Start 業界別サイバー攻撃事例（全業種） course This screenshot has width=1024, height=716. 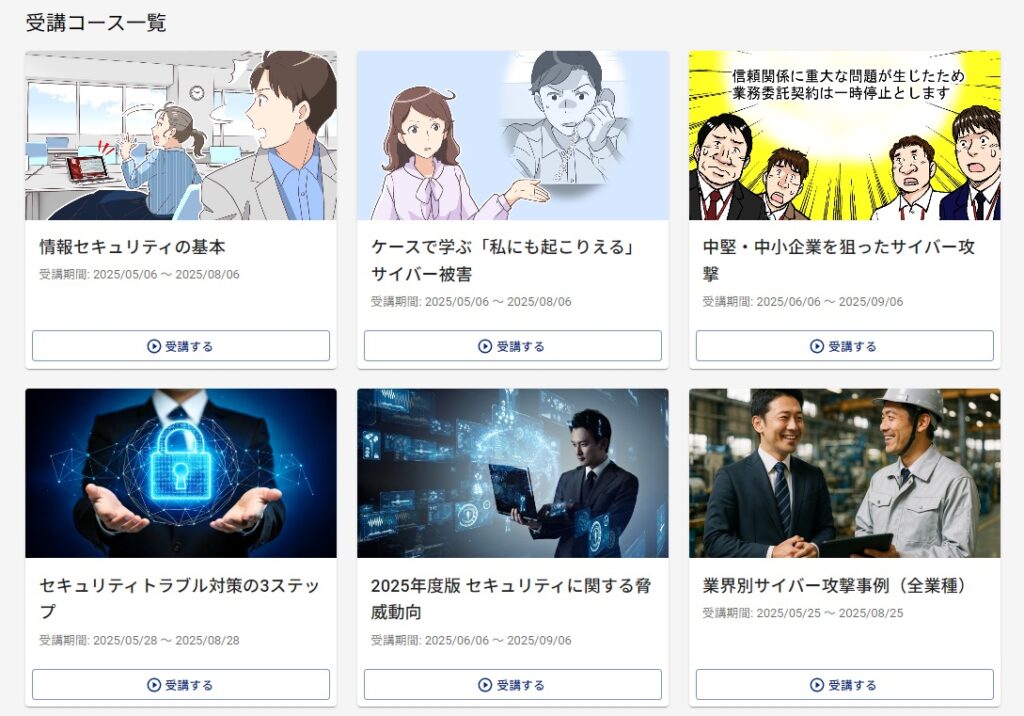click(x=844, y=685)
